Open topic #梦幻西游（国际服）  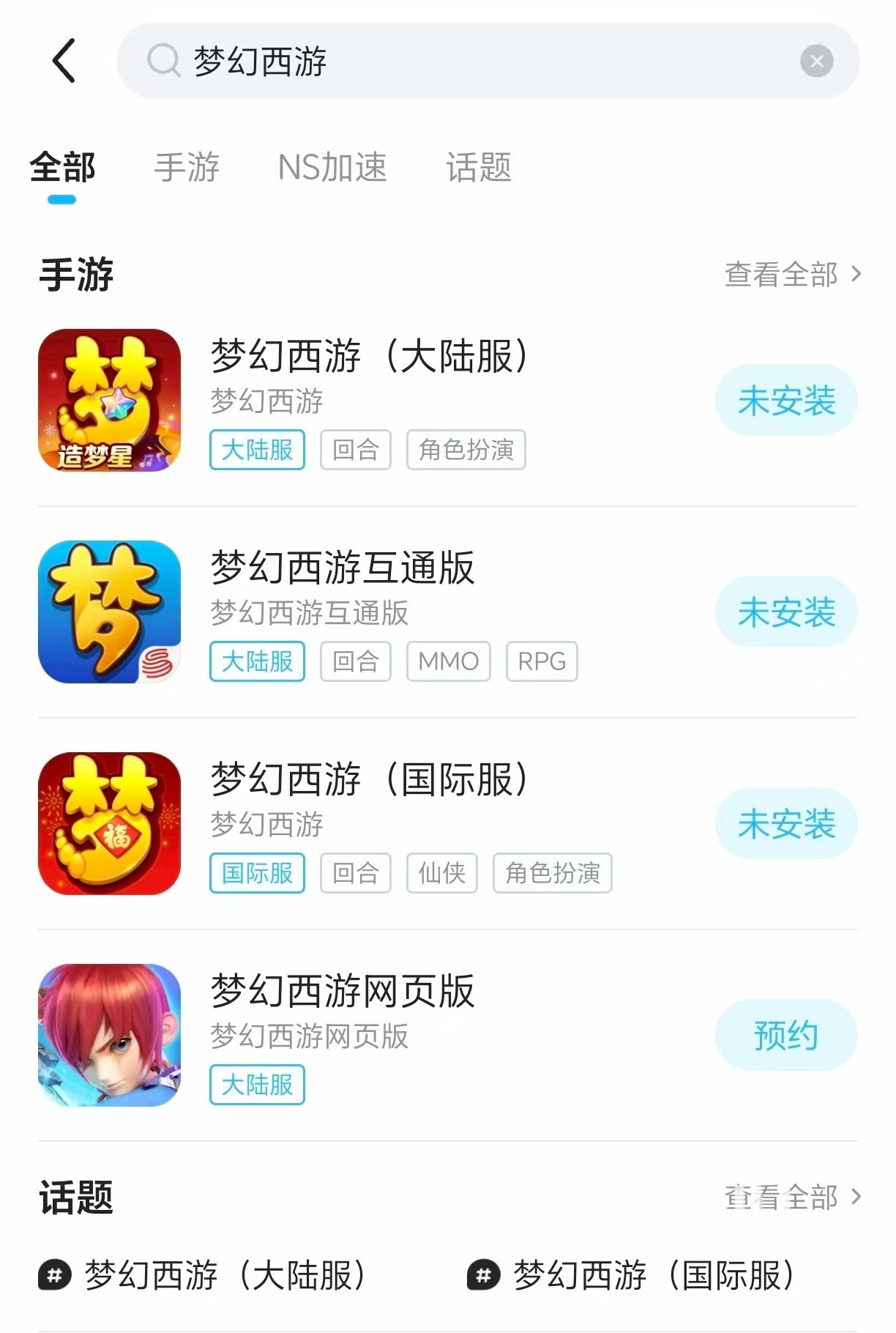pos(634,1275)
